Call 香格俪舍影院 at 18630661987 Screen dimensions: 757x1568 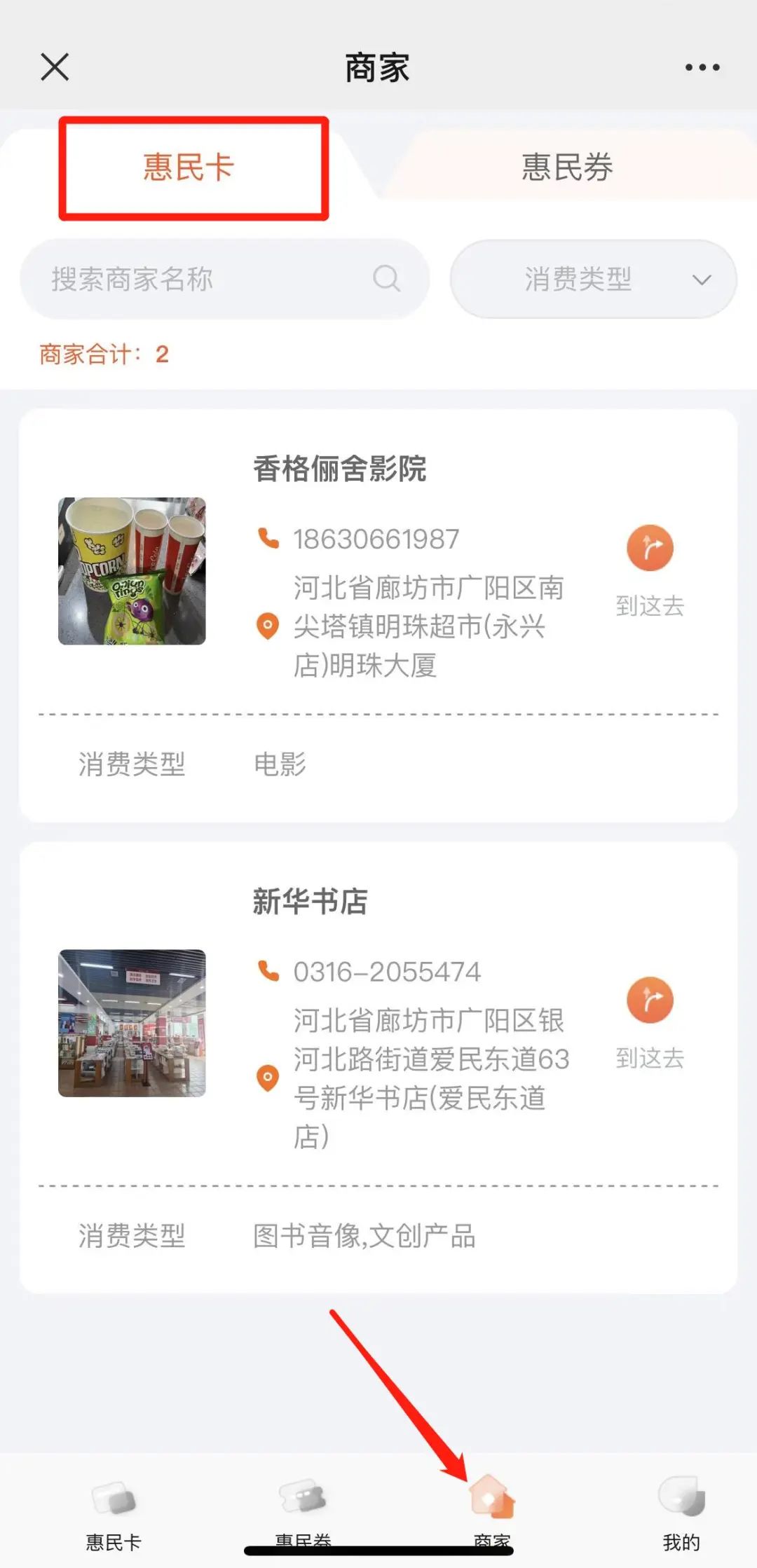375,539
